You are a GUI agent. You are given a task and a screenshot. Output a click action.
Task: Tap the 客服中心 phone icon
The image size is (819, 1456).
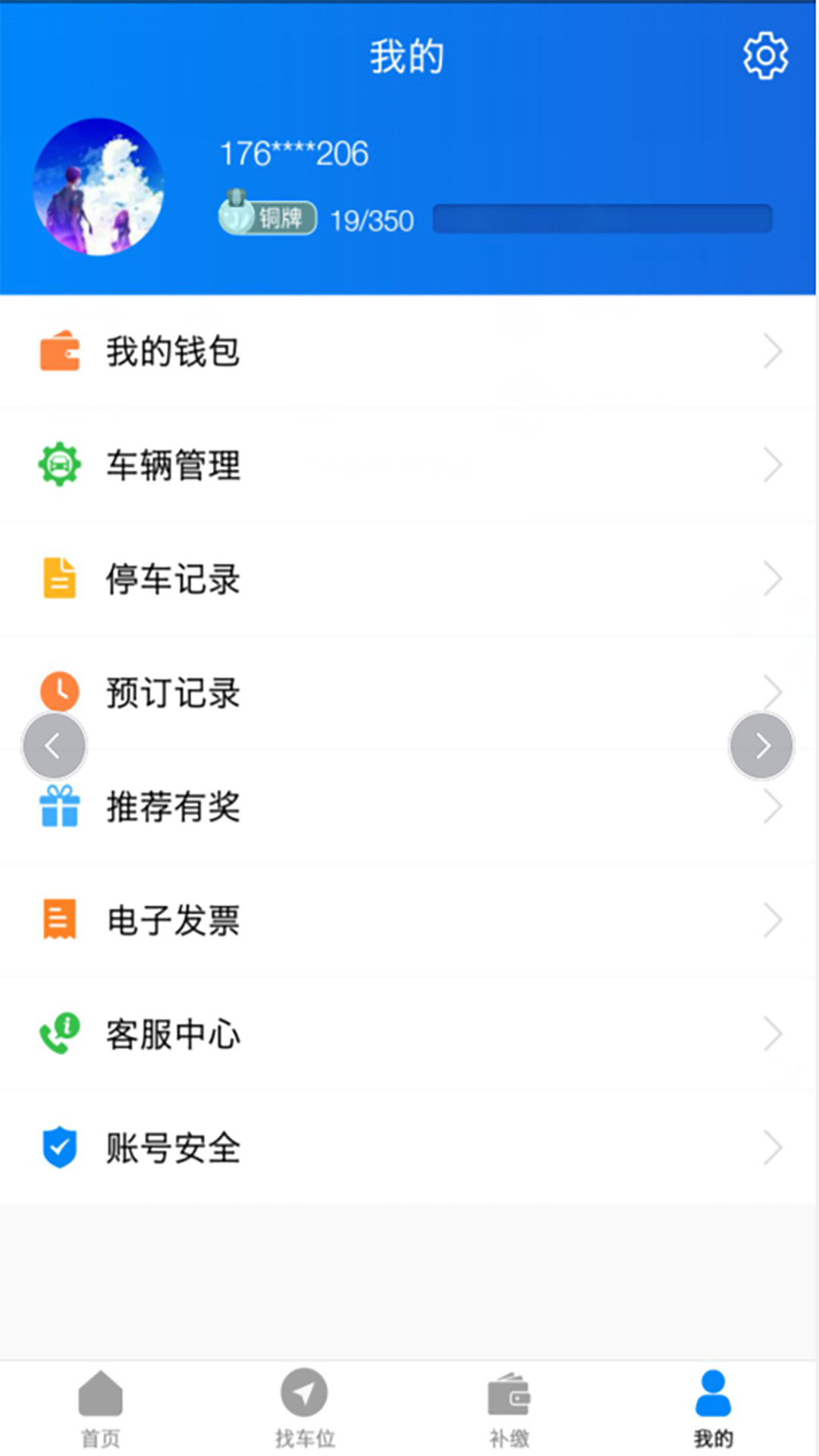coord(59,1033)
